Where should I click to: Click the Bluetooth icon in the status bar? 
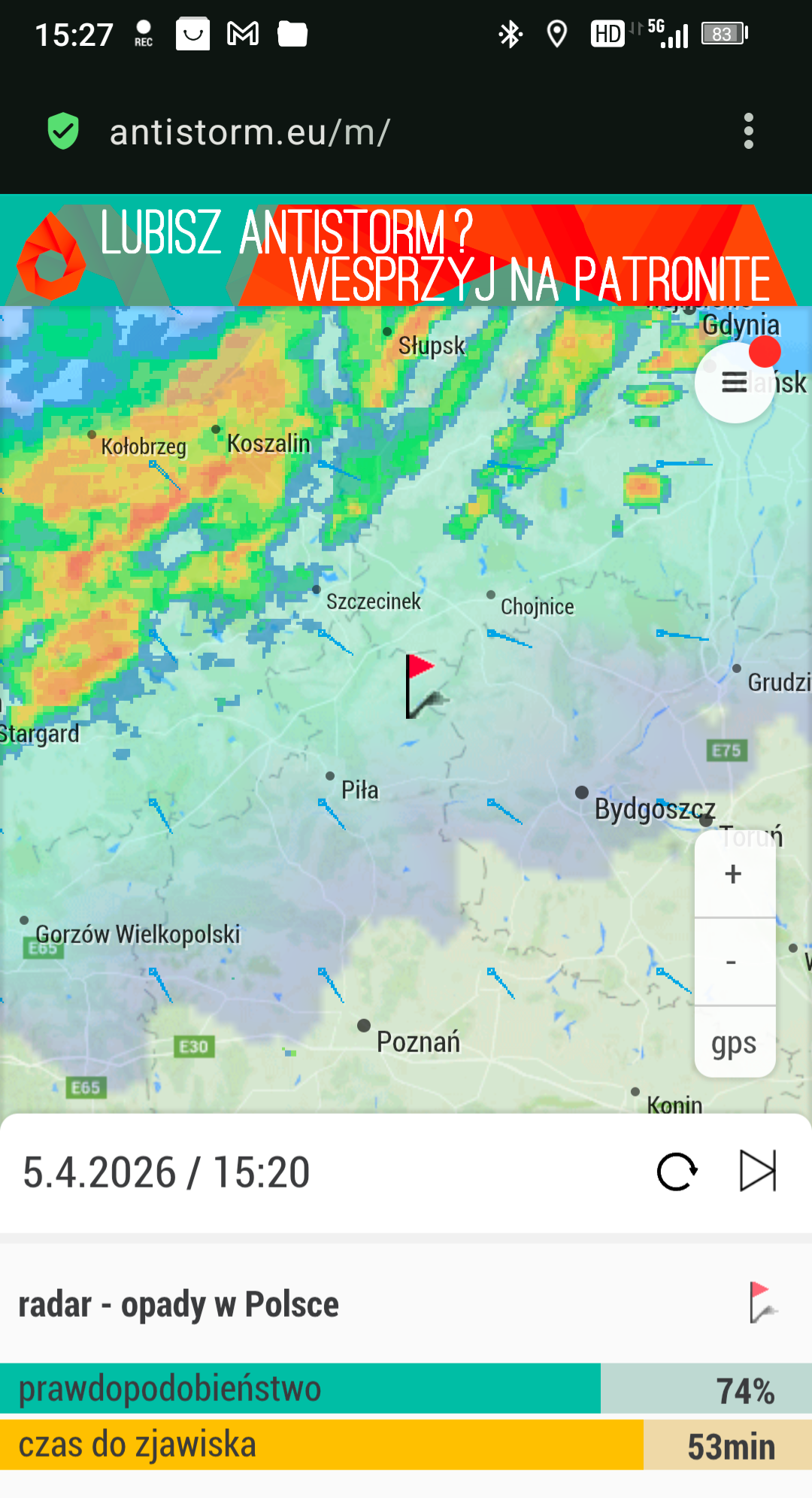coord(510,33)
